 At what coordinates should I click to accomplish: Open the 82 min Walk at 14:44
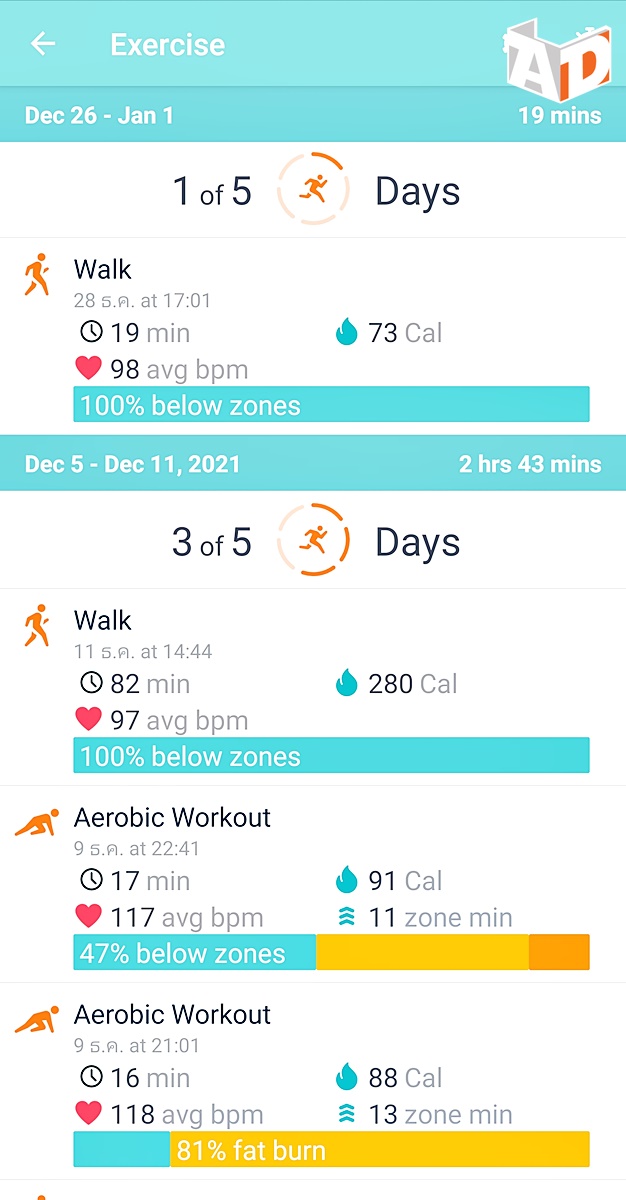coord(313,687)
